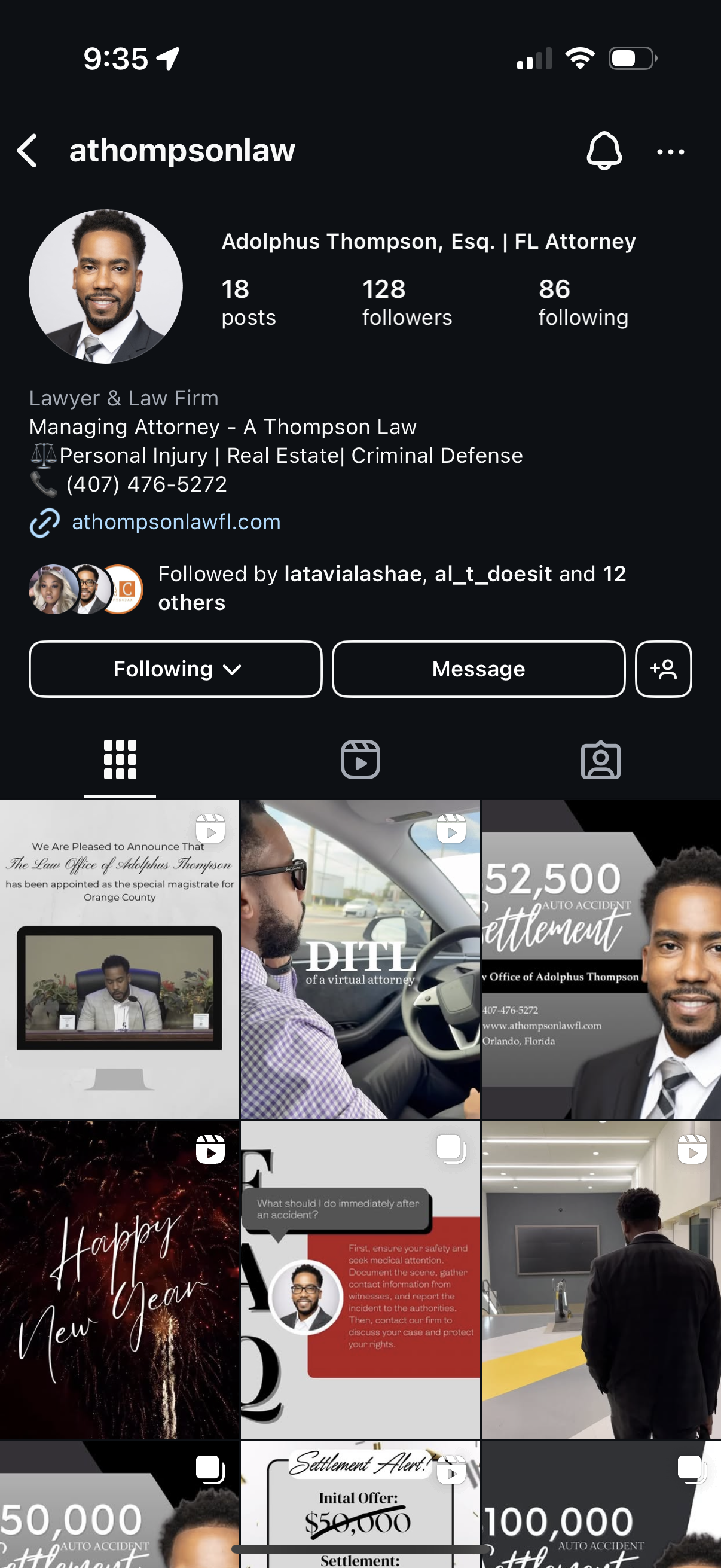The width and height of the screenshot is (721, 1568).
Task: View the profile picture
Action: 106,286
